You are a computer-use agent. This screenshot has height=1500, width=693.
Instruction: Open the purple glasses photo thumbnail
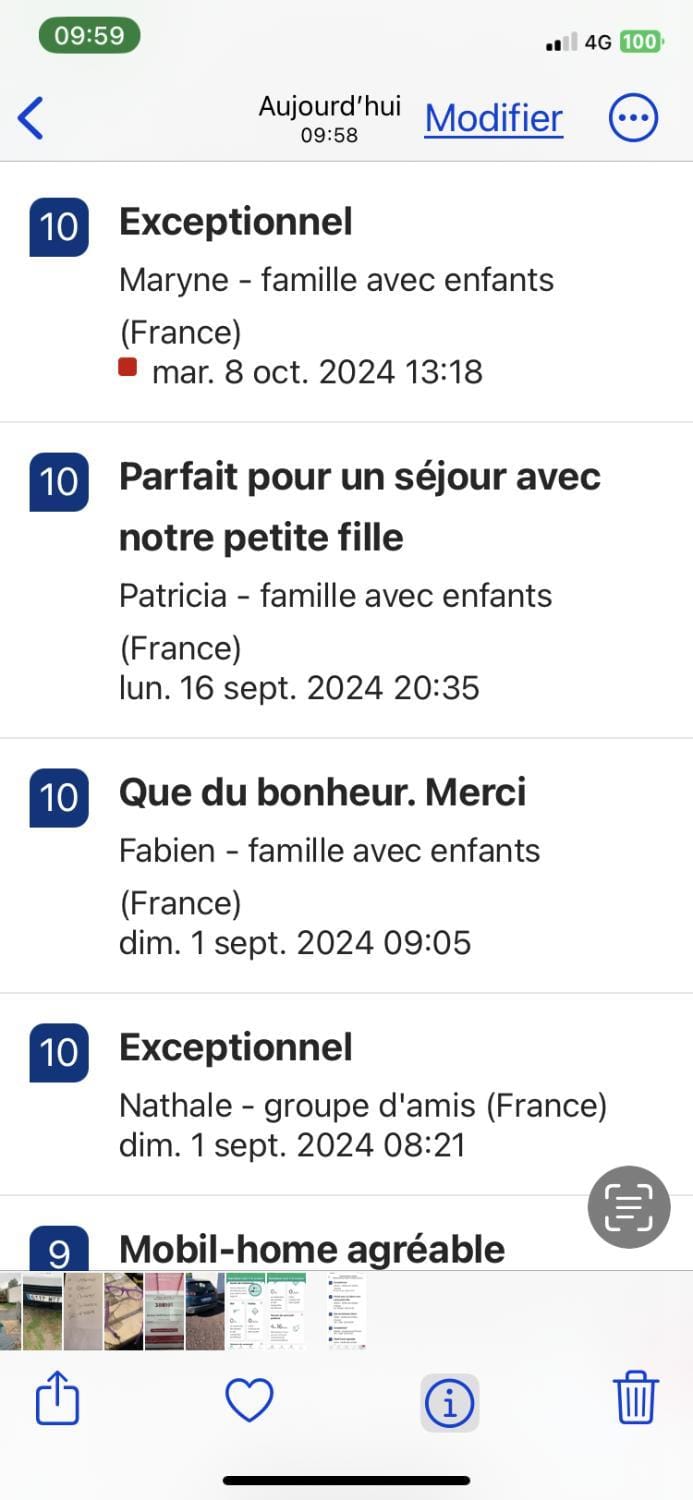(x=124, y=1311)
